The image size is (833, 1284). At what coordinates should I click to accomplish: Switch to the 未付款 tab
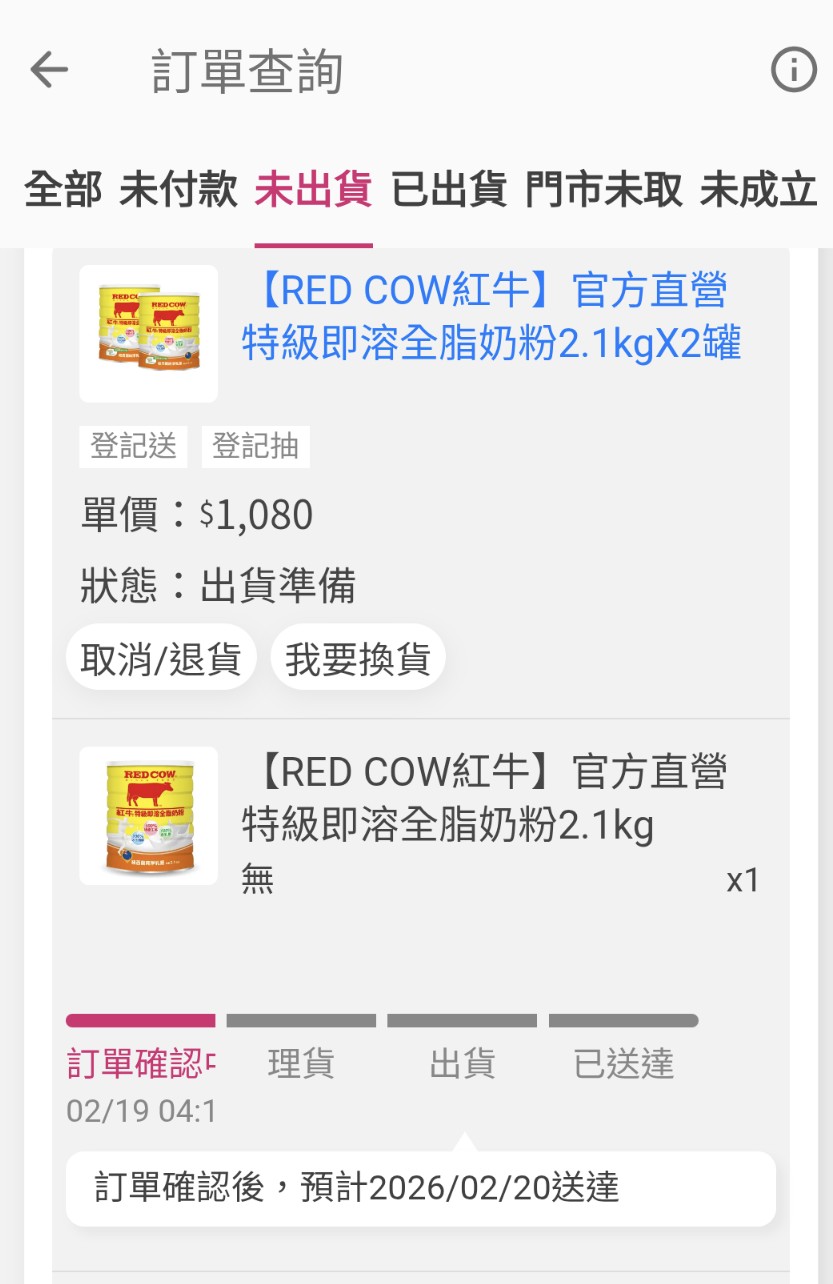coord(178,189)
